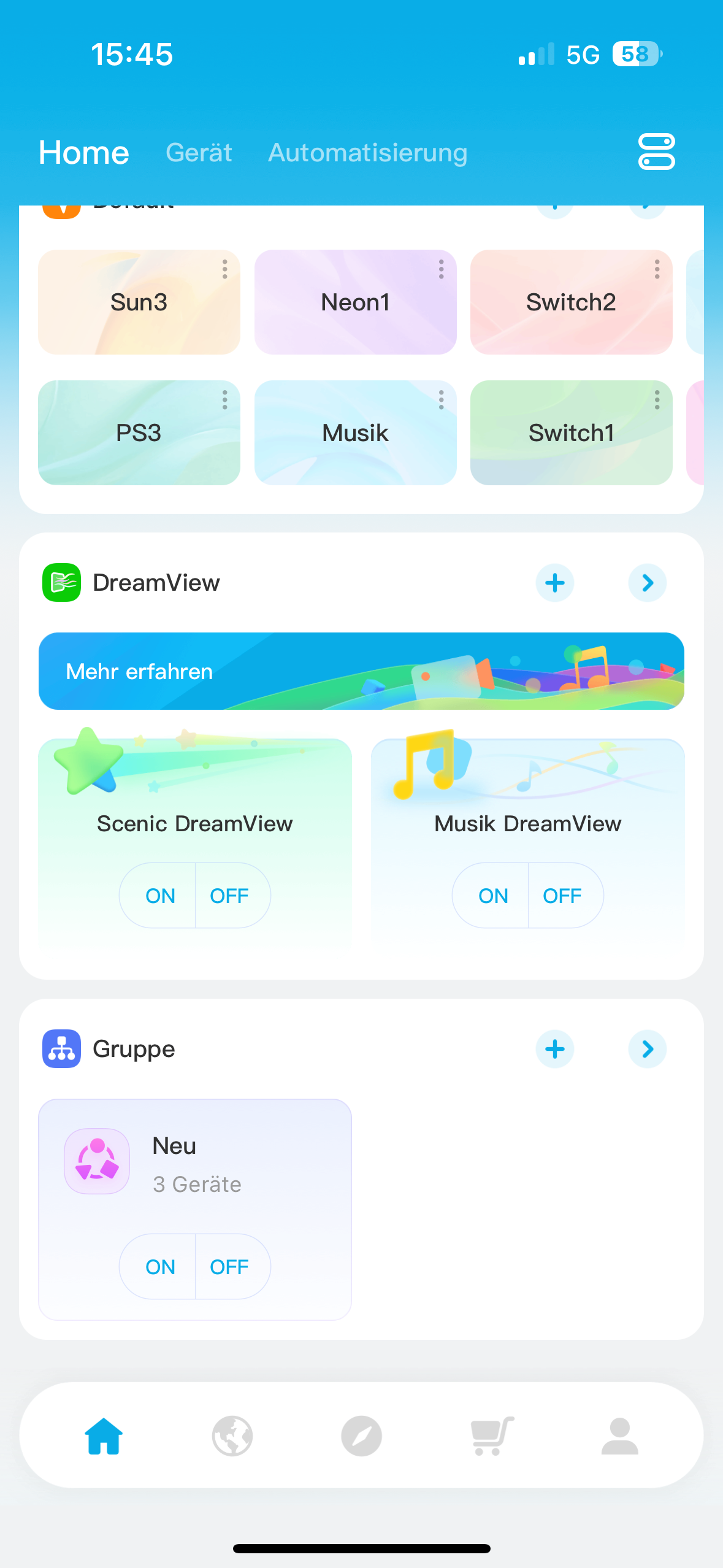Turn ON the Neu group

[x=160, y=1267]
